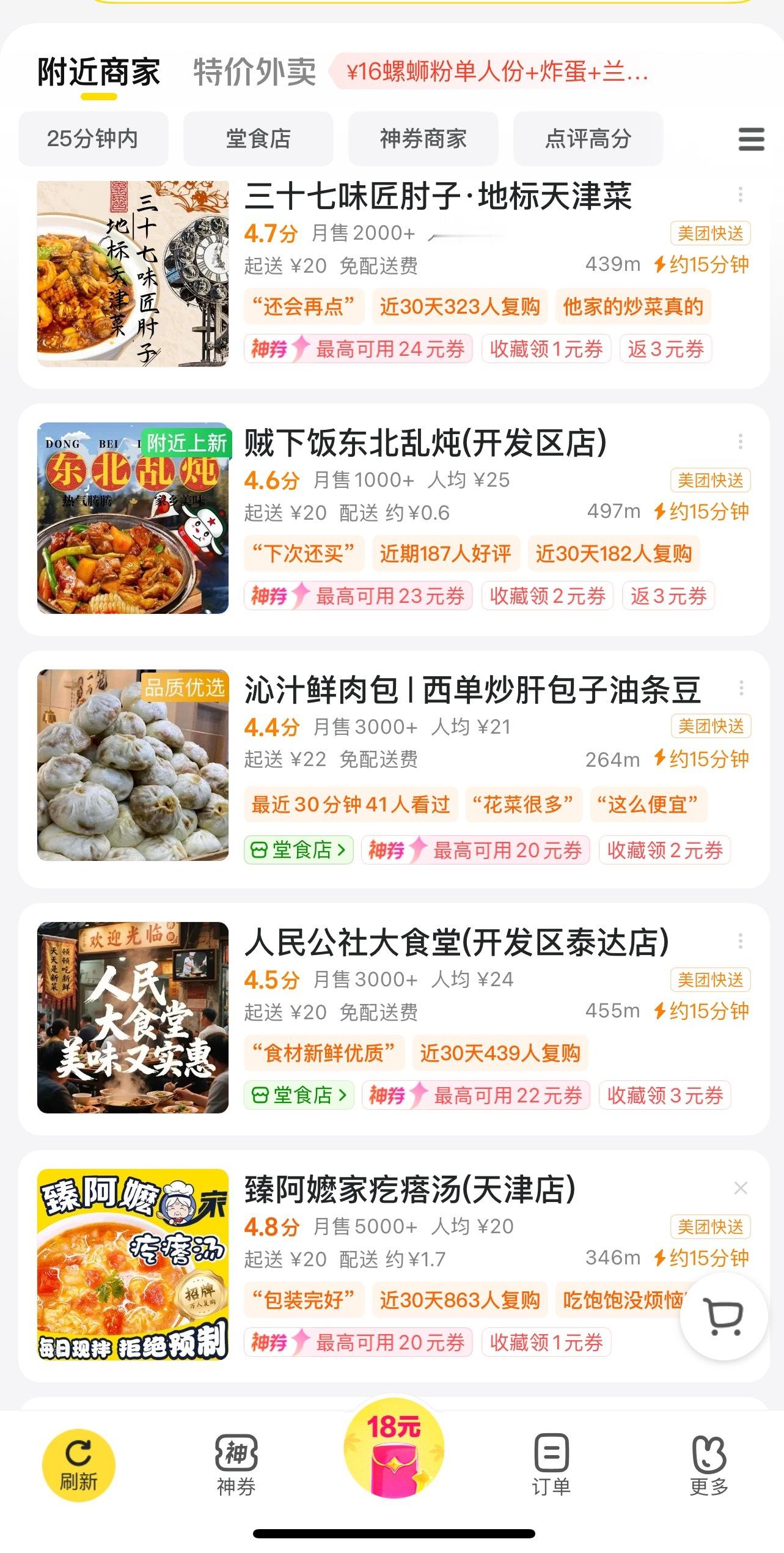Enable the 神券商家 filter
The width and height of the screenshot is (784, 1553).
[x=423, y=140]
